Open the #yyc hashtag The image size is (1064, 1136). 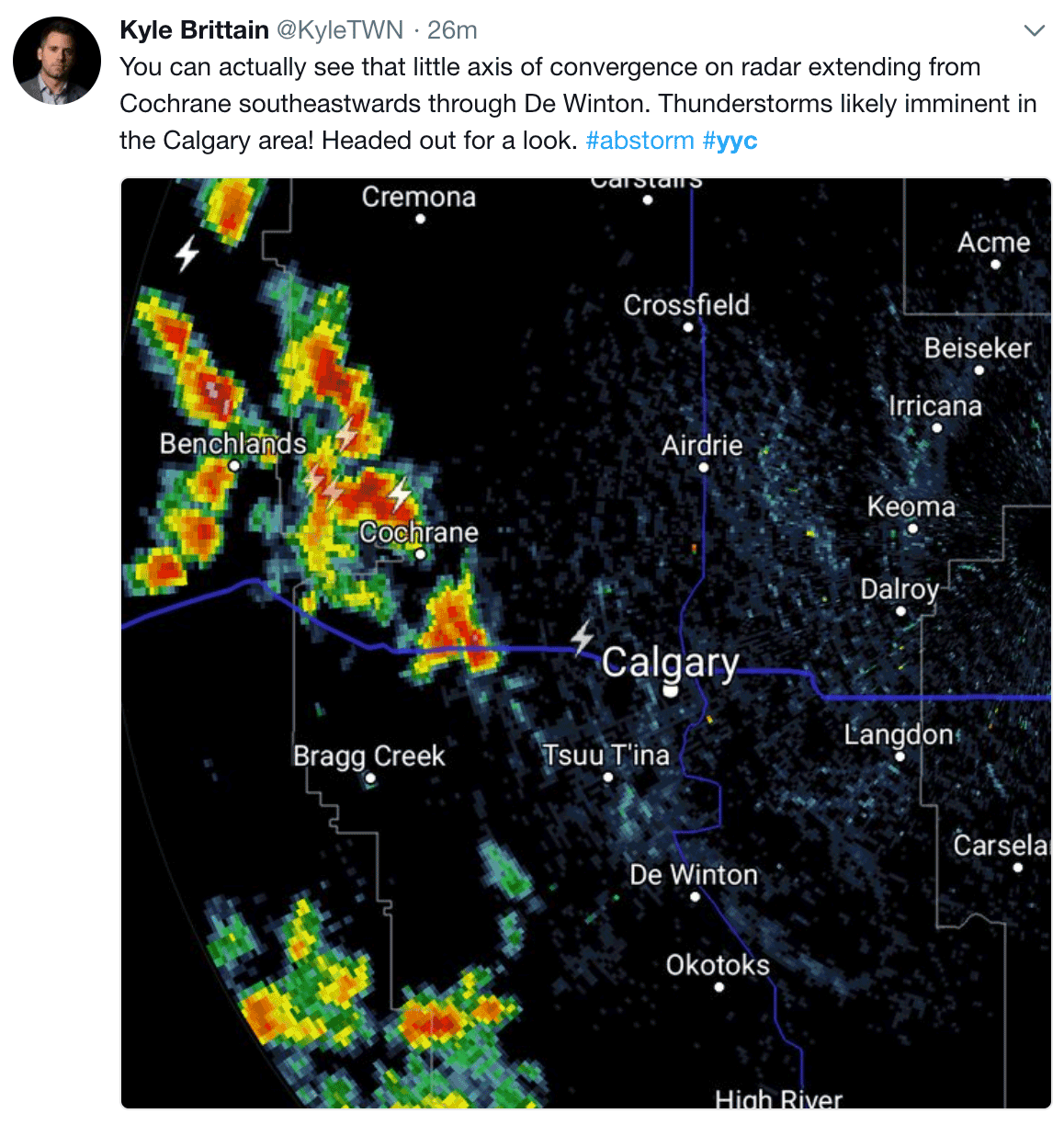coord(730,141)
